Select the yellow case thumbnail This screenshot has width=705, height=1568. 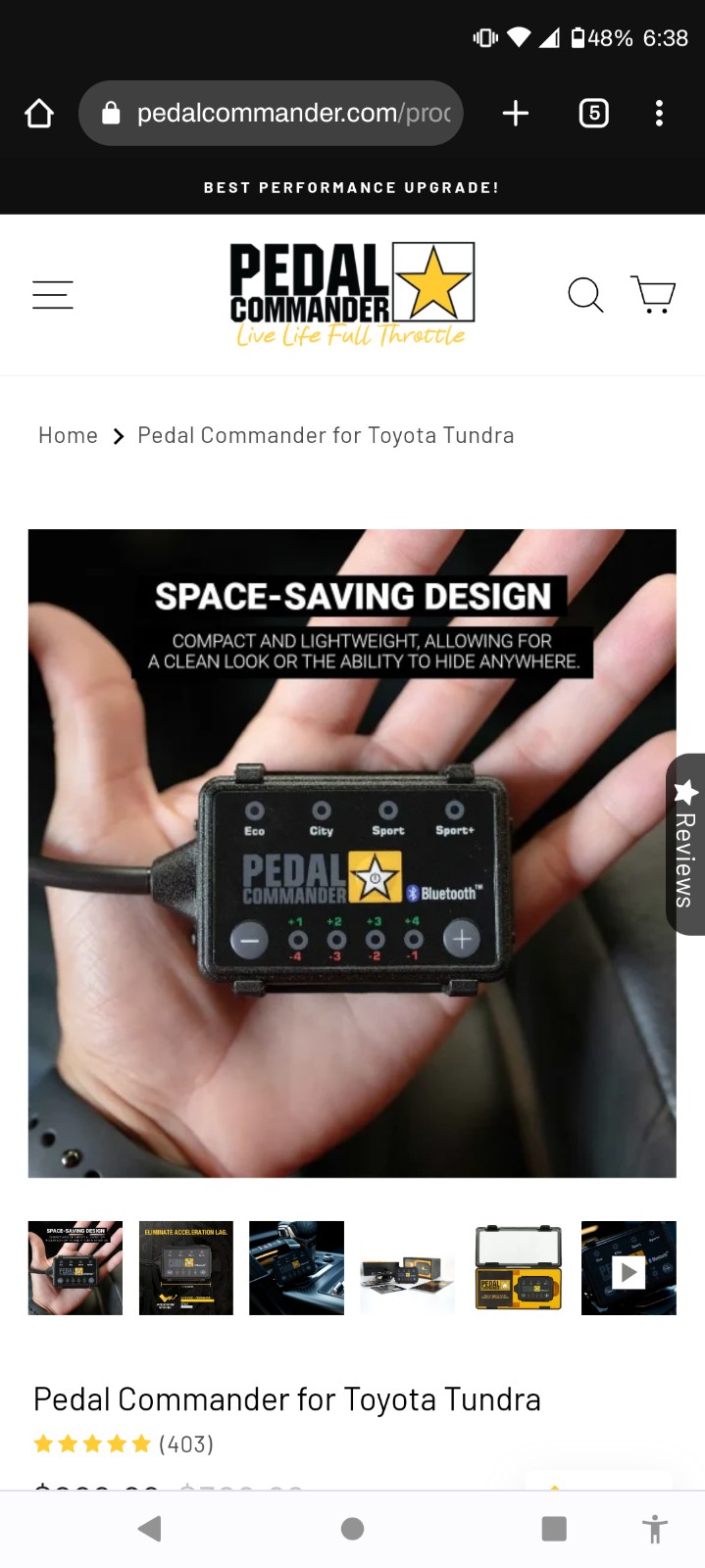[x=519, y=1268]
